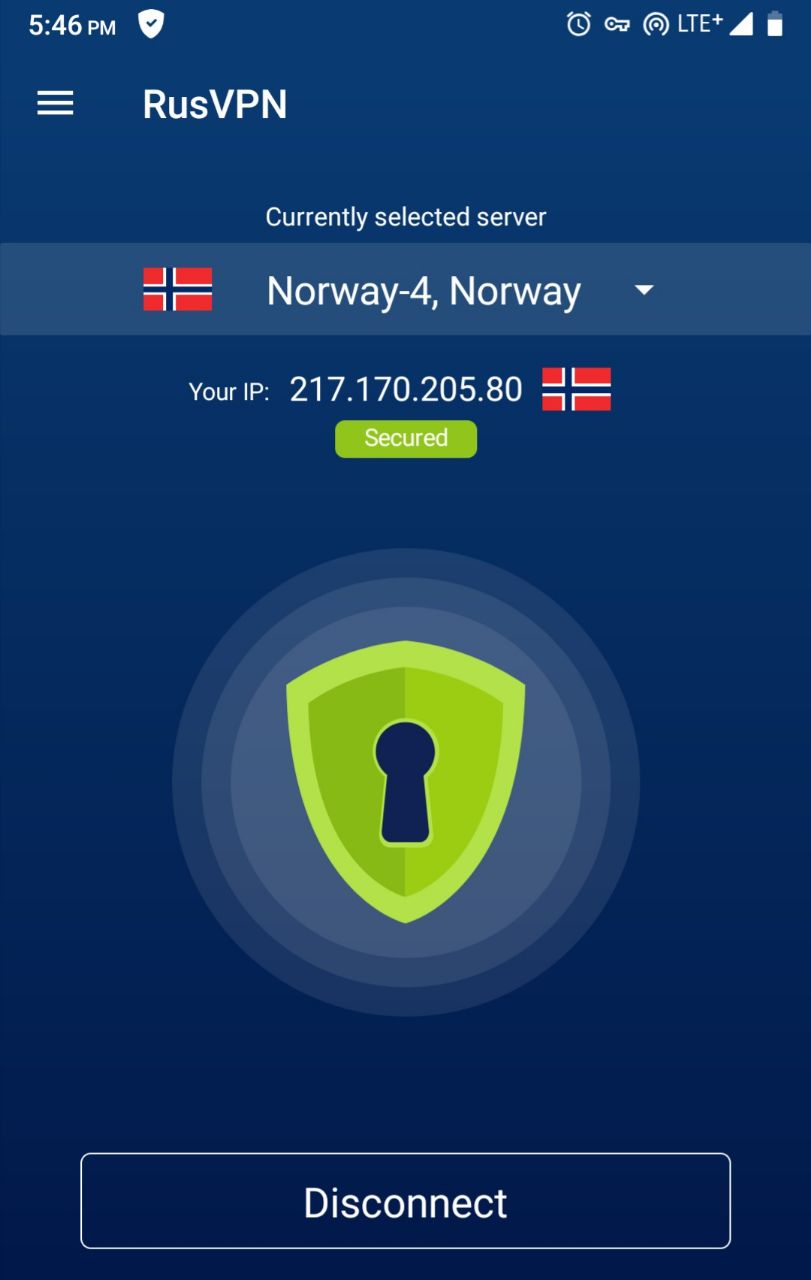
Task: Click the VPN key icon in status bar
Action: pyautogui.click(x=618, y=22)
